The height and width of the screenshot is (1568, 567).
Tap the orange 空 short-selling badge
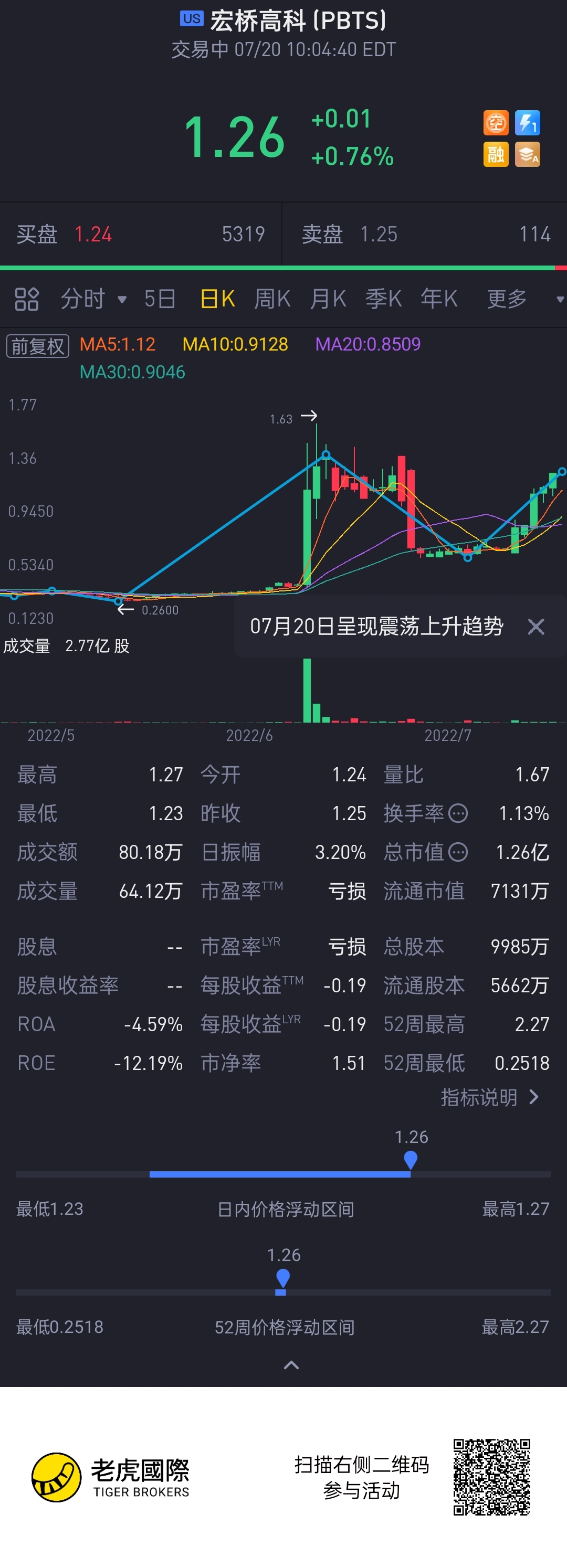click(496, 123)
